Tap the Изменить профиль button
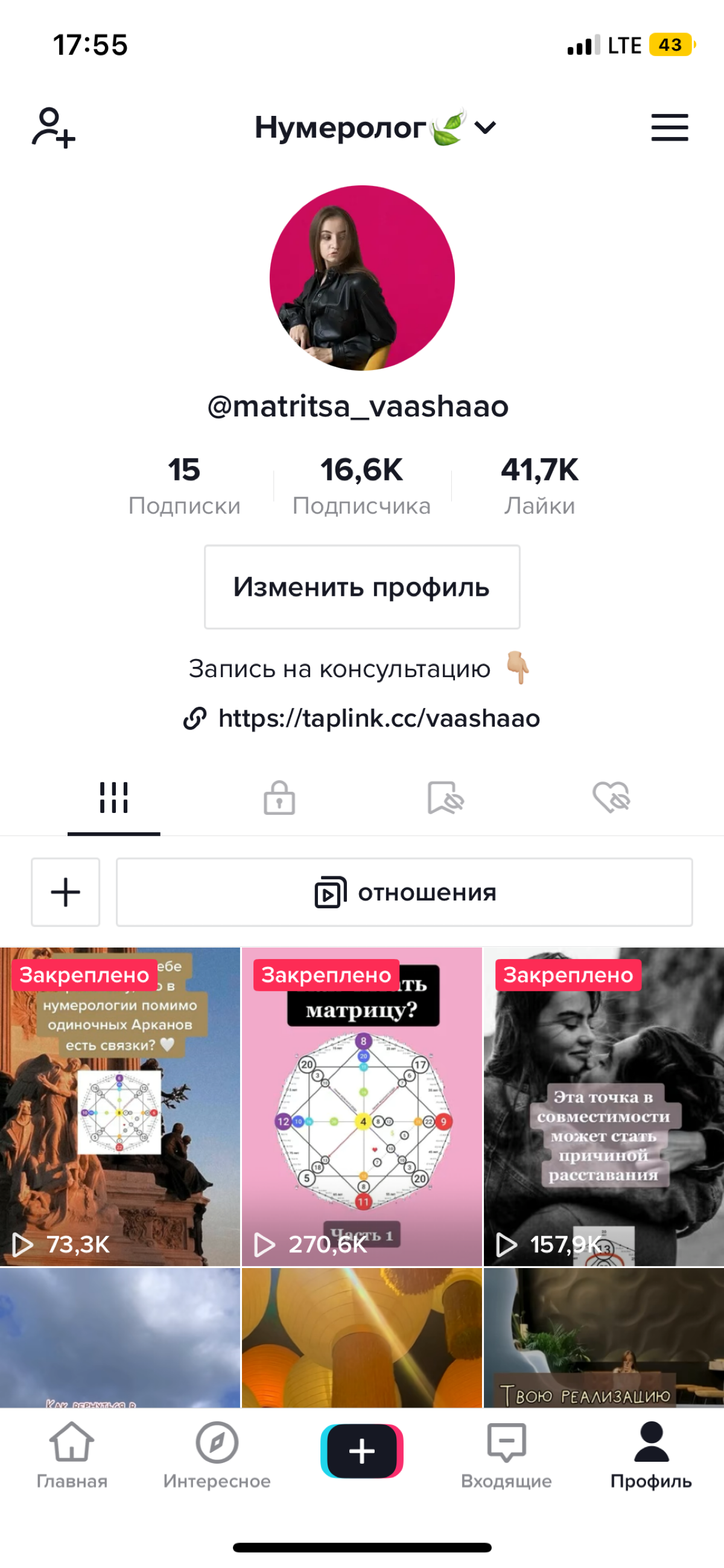 [x=361, y=587]
